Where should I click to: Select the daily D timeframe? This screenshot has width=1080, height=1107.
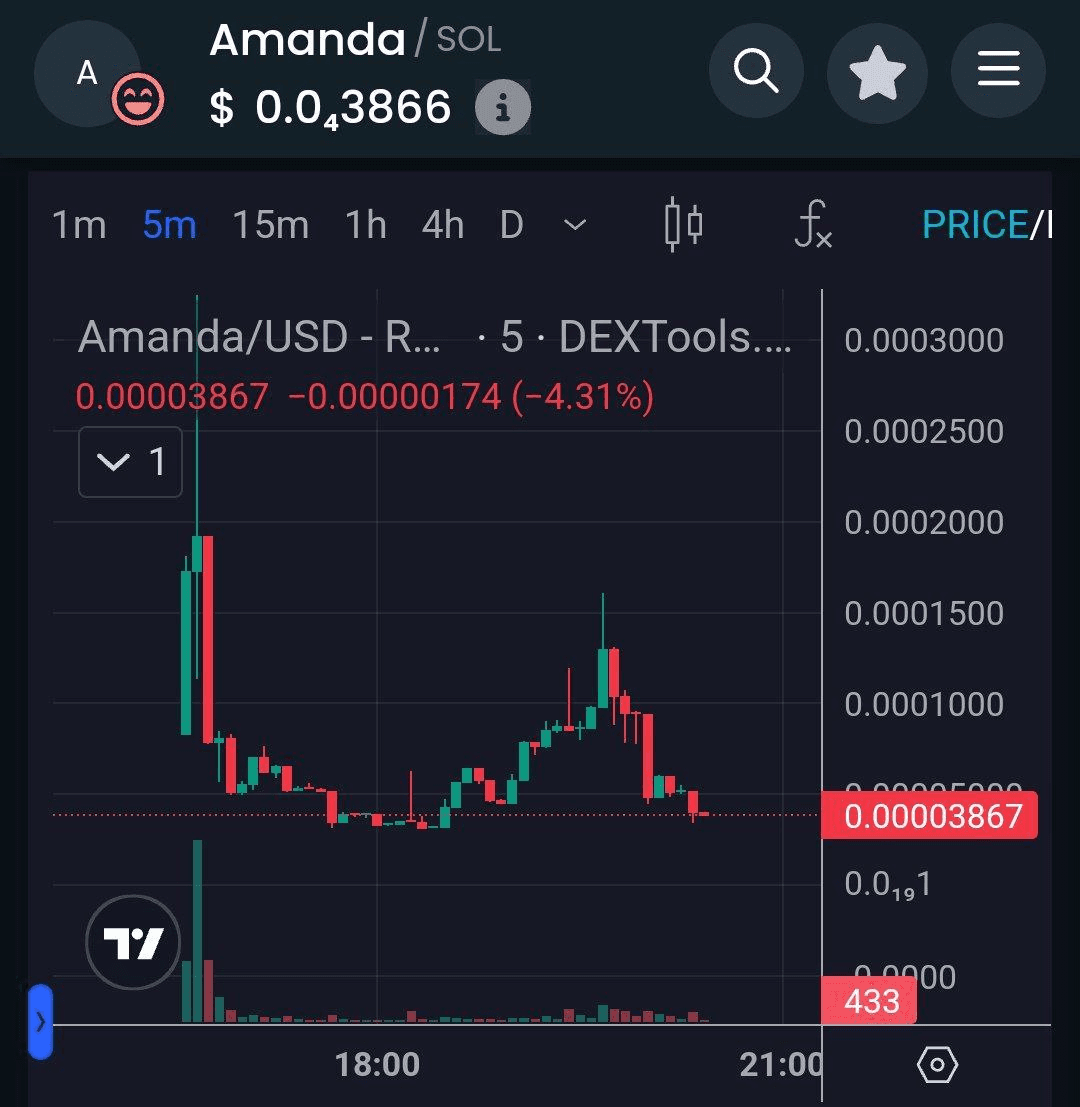(x=511, y=225)
